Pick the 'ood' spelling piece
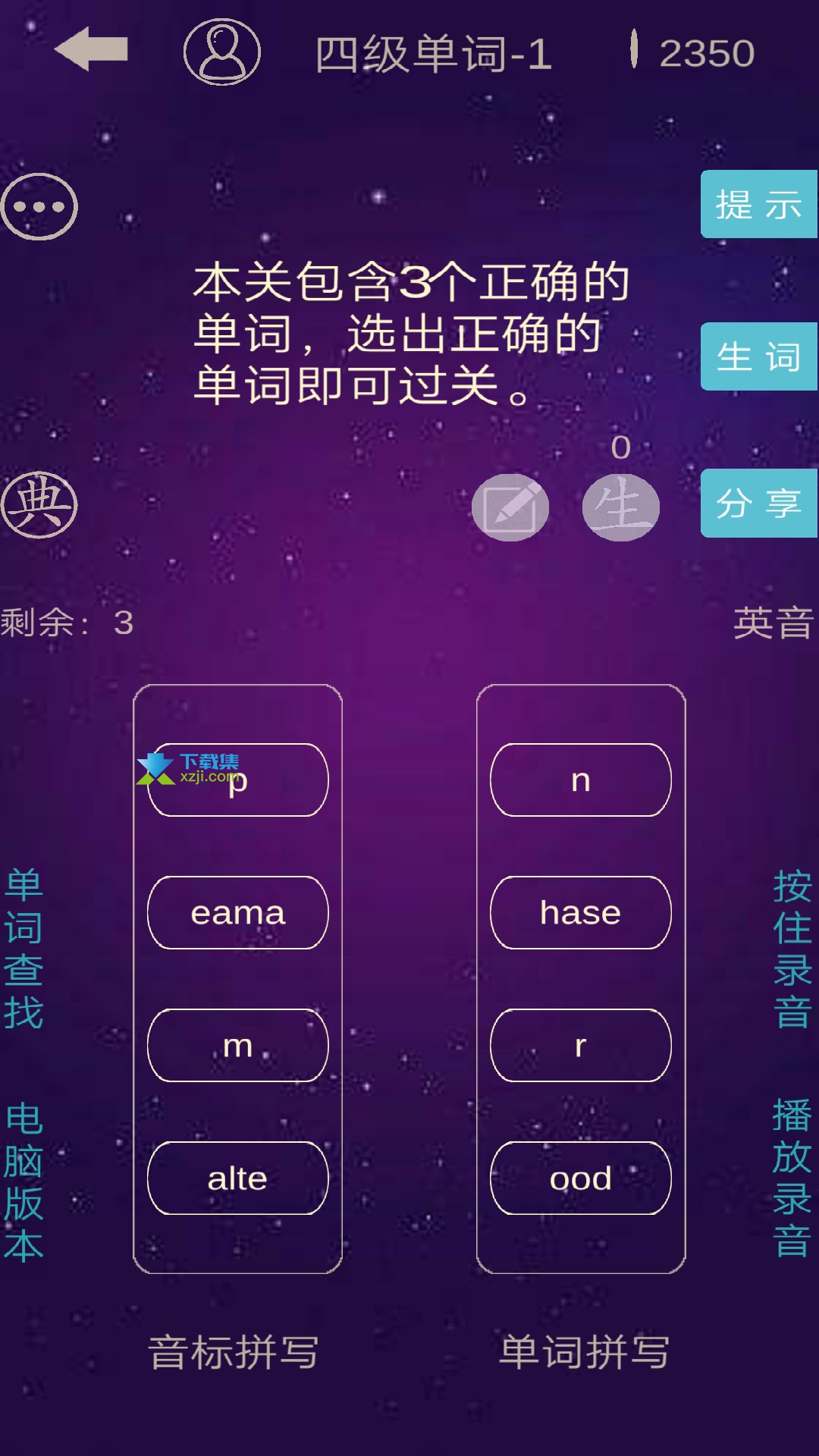The height and width of the screenshot is (1456, 819). coord(581,1178)
